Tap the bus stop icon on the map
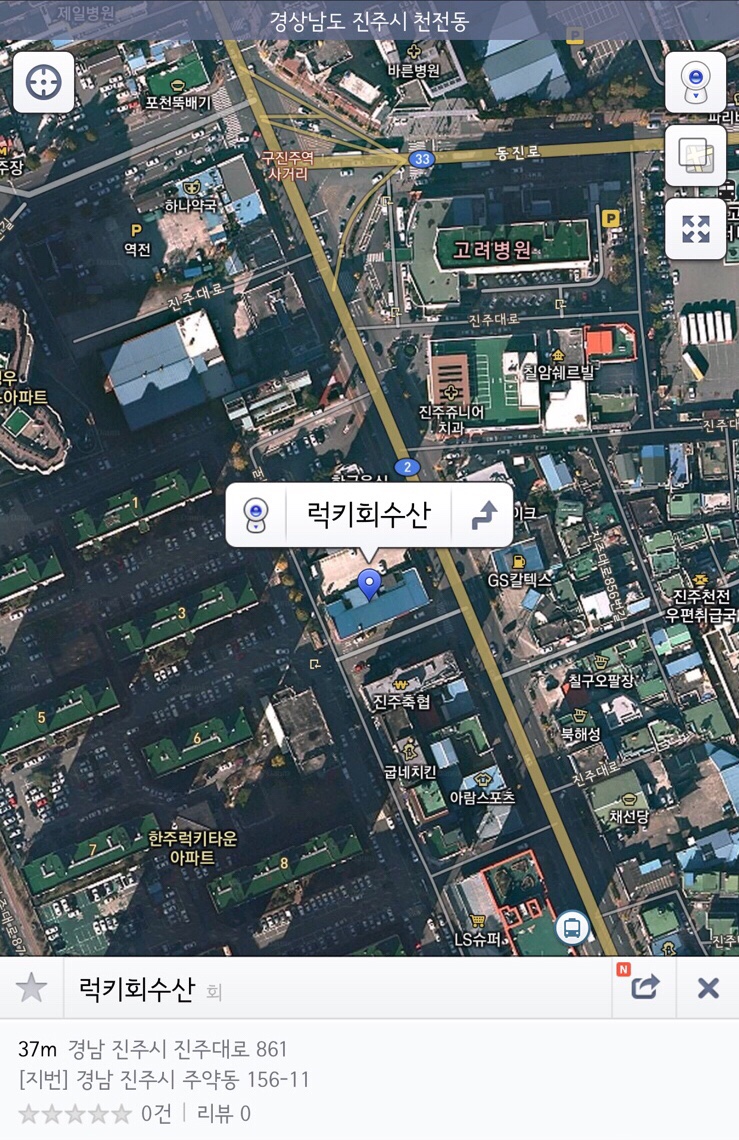The height and width of the screenshot is (1140, 739). [x=572, y=927]
